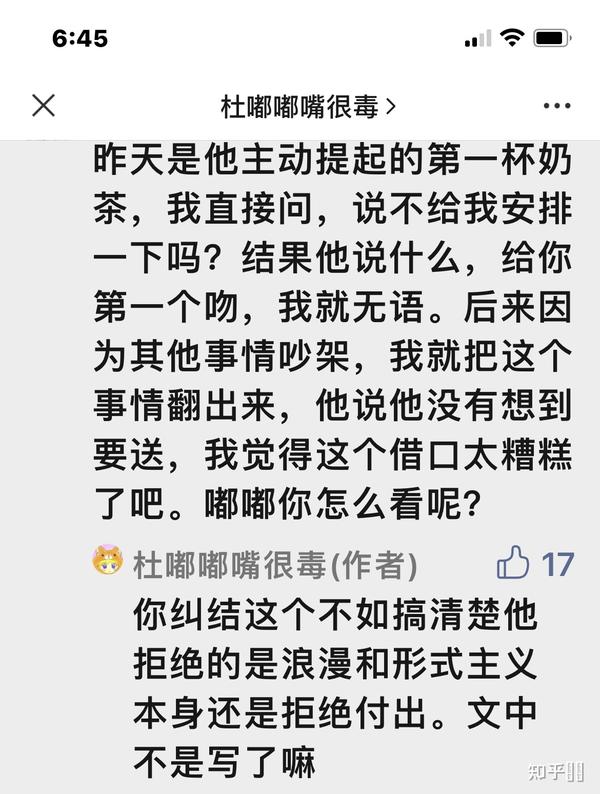Image resolution: width=600 pixels, height=794 pixels.
Task: Open the three-dot overflow menu
Action: (556, 105)
